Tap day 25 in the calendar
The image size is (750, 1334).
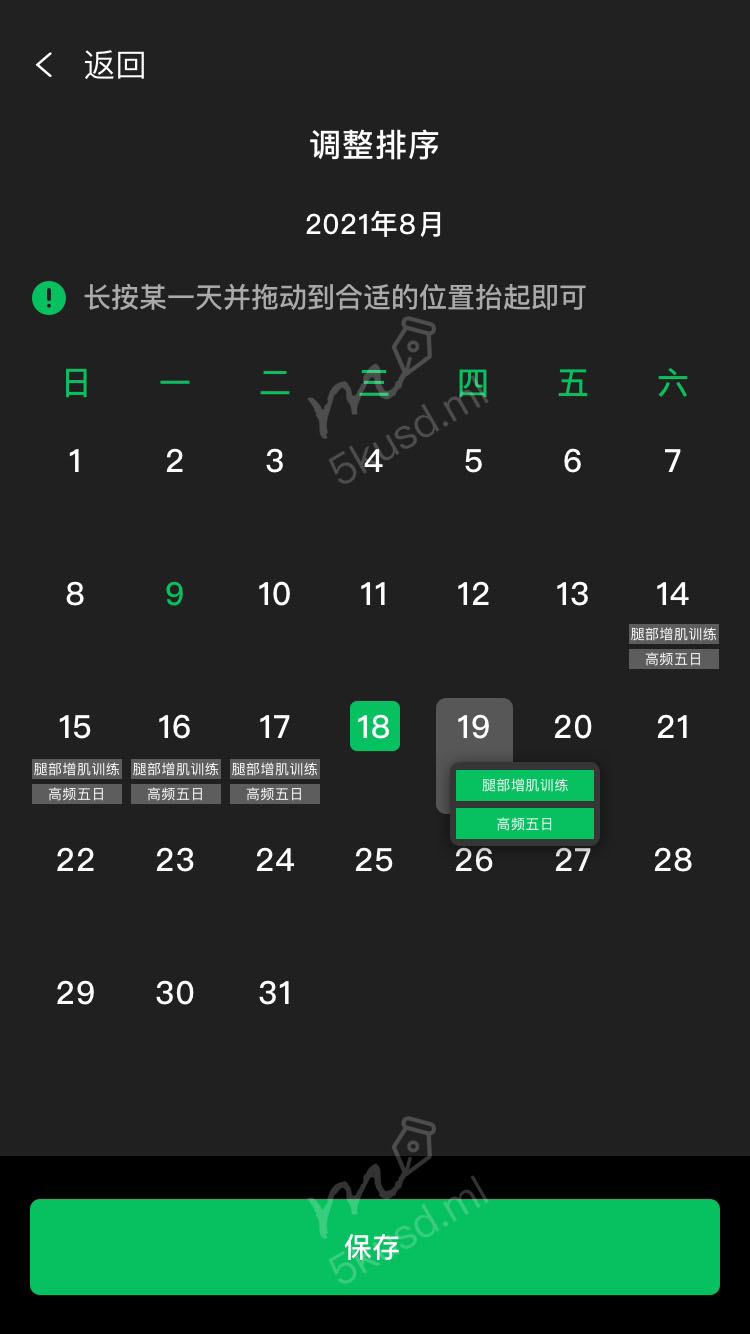pyautogui.click(x=374, y=860)
